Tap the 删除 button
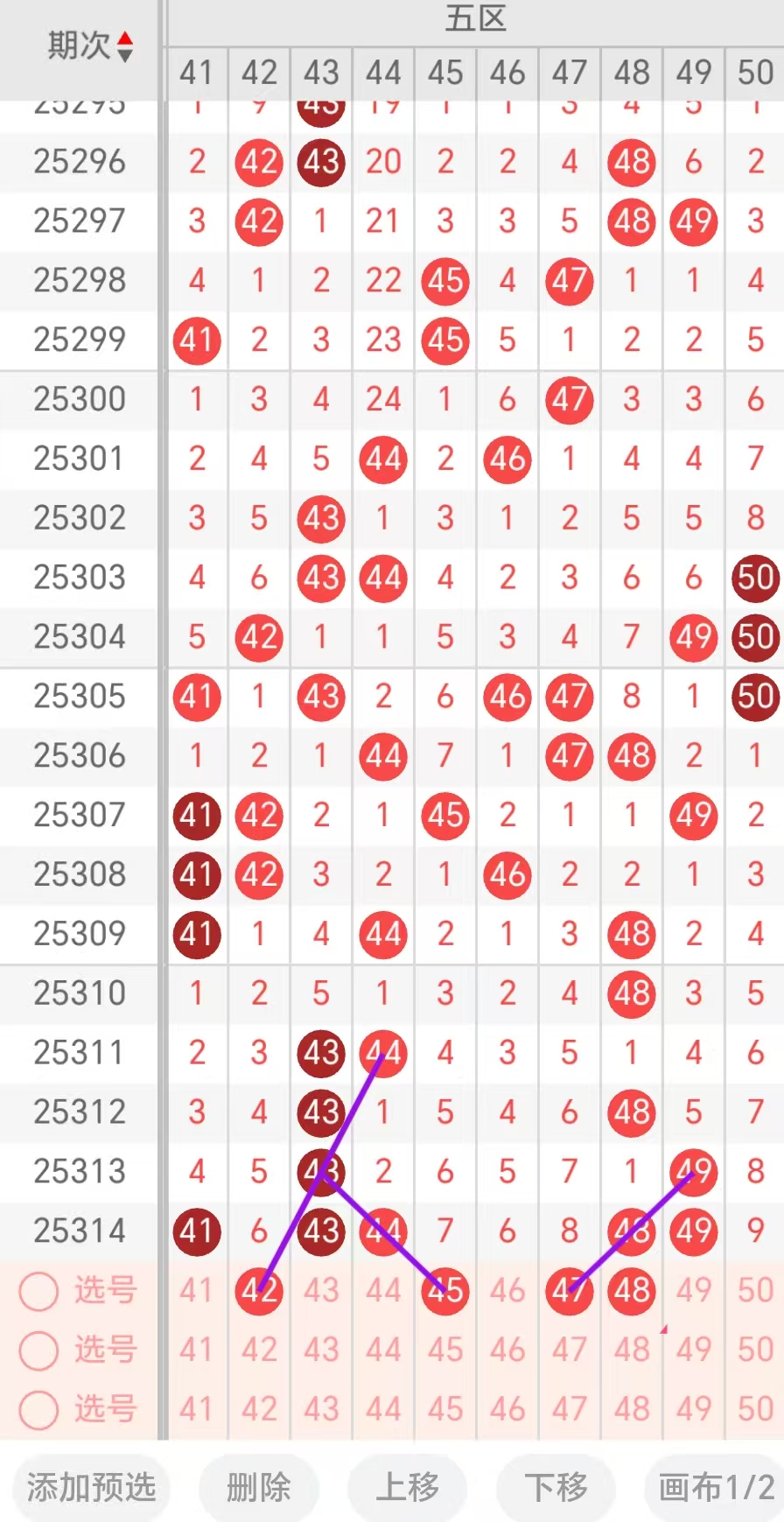Image resolution: width=784 pixels, height=1522 pixels. tap(259, 1487)
